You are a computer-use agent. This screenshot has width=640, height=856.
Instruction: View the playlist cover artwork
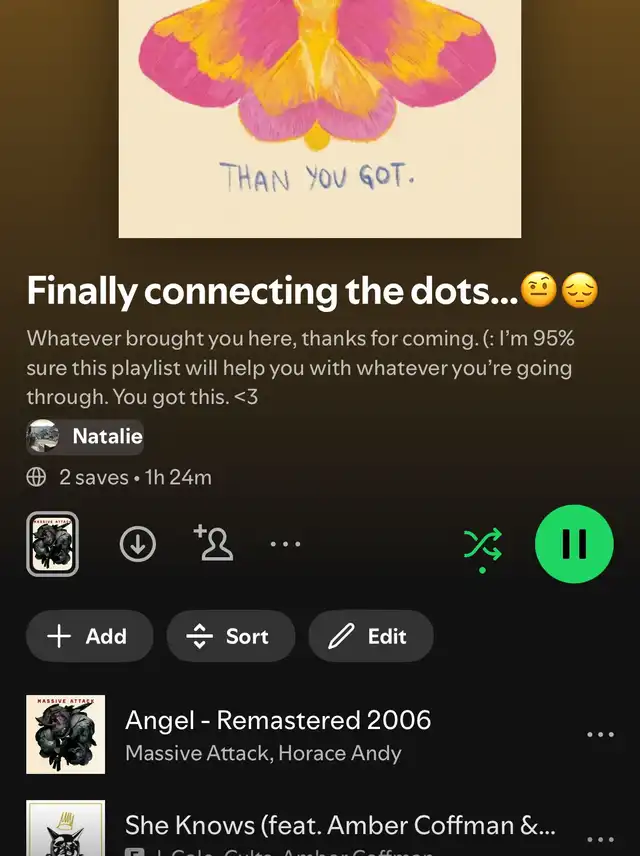[320, 119]
